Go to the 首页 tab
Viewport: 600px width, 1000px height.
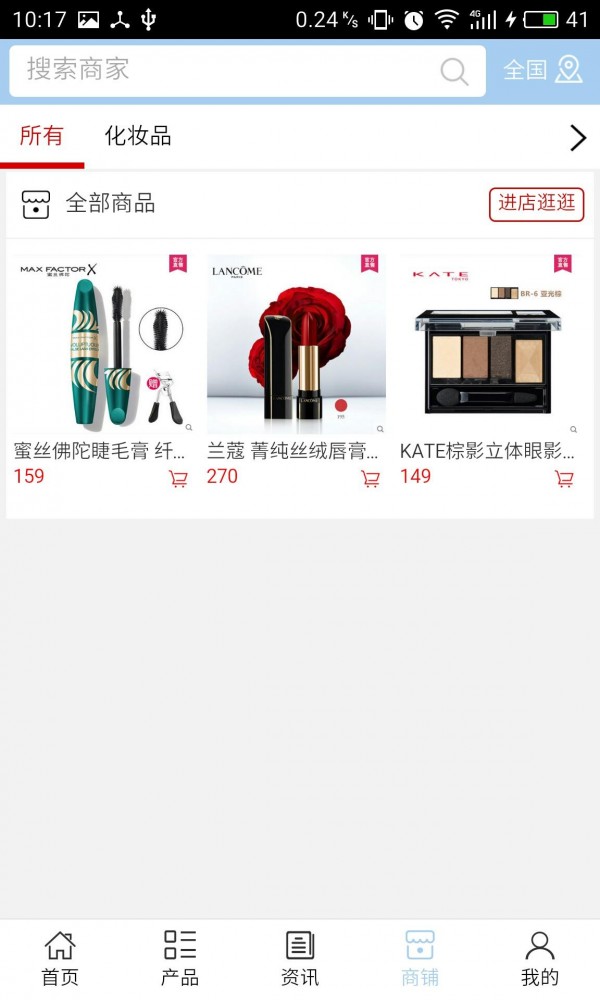coord(60,958)
